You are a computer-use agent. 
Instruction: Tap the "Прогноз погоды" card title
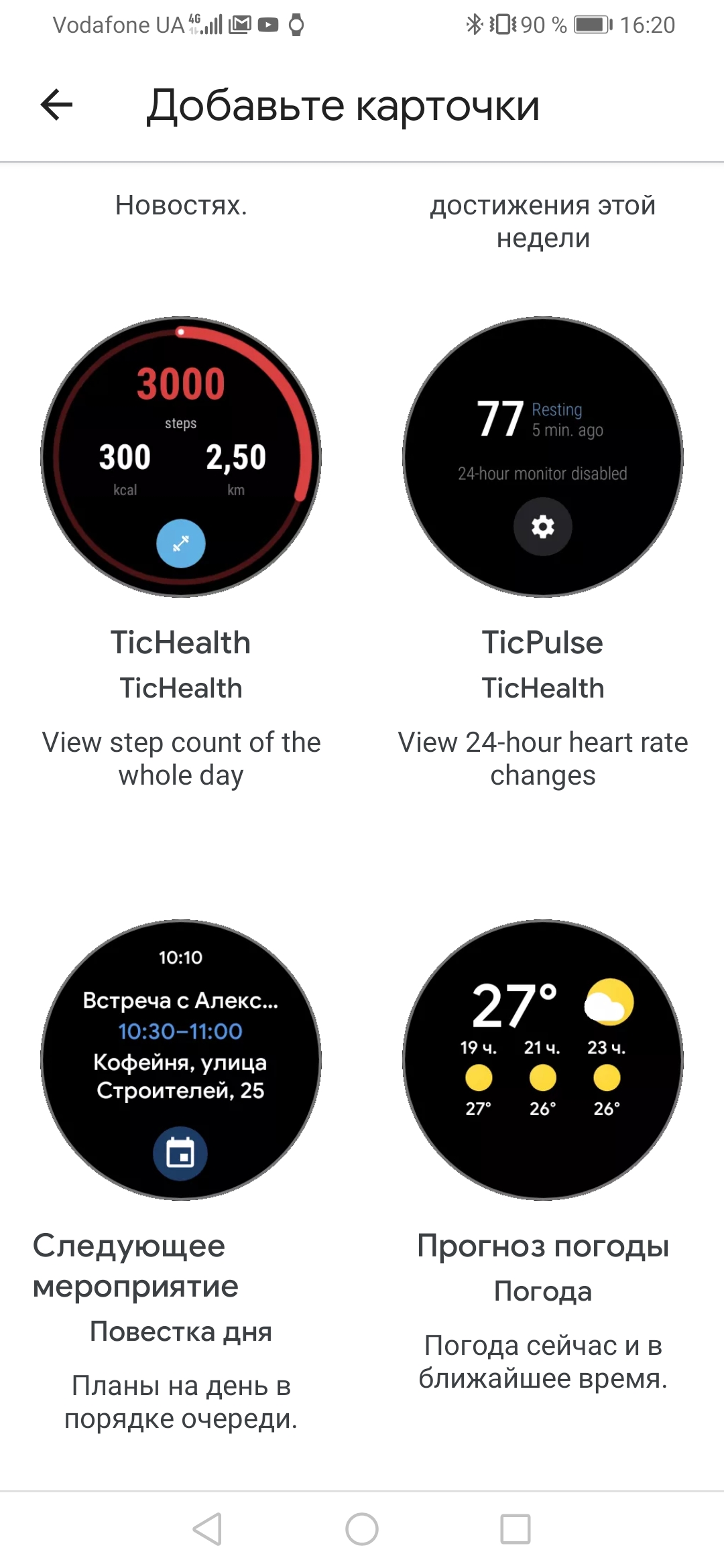[x=543, y=1245]
